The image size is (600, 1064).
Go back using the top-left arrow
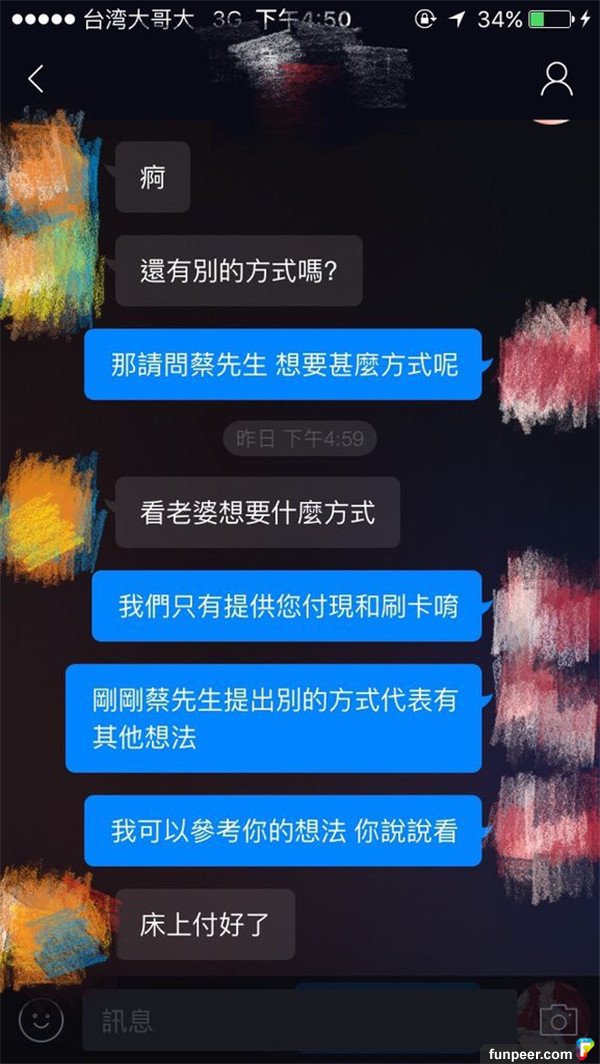point(36,79)
